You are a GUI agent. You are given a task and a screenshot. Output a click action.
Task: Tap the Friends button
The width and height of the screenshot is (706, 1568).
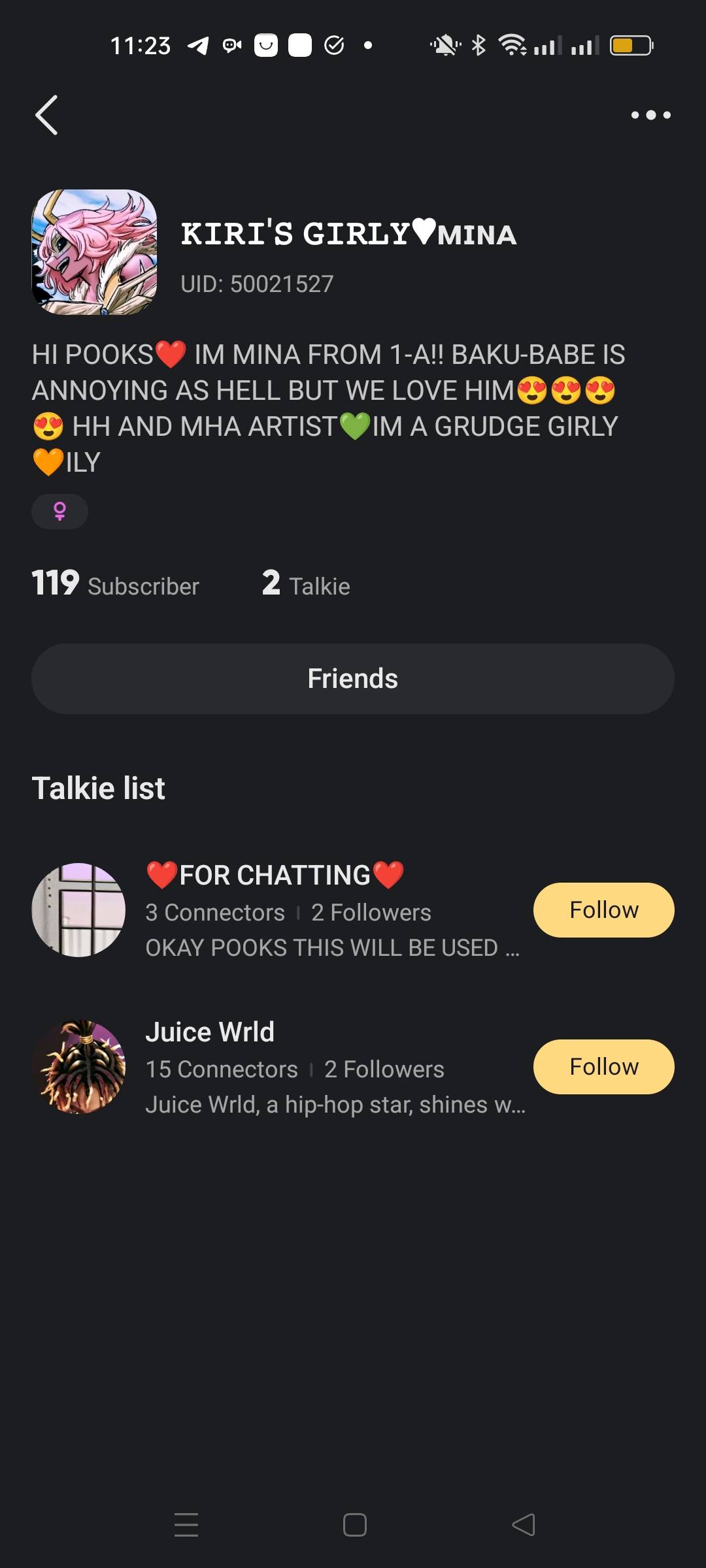click(353, 679)
